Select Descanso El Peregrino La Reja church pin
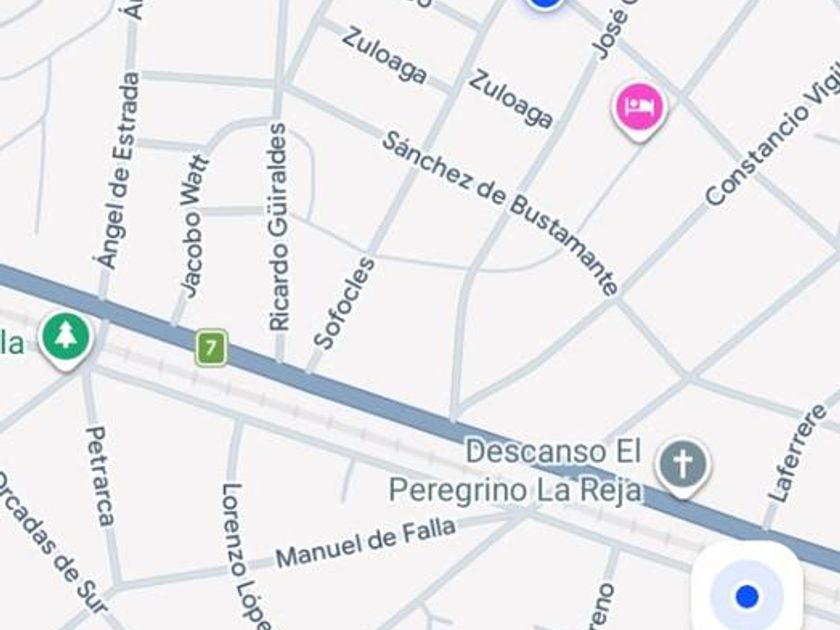 683,468
